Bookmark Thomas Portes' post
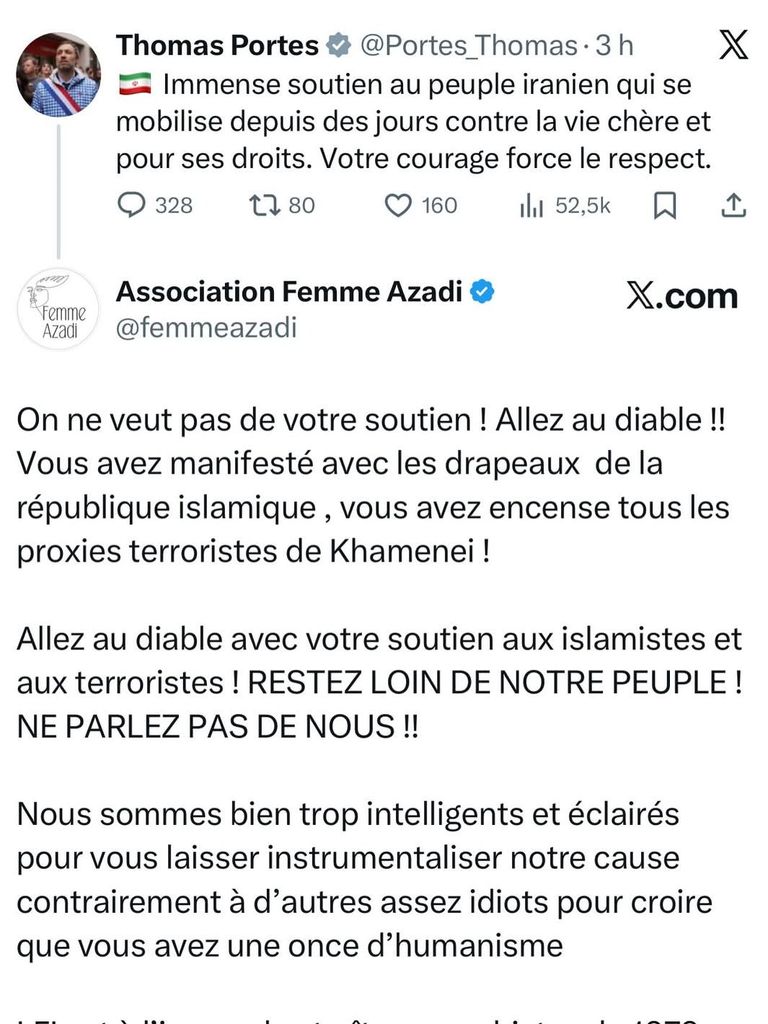Viewport: 768px width, 1024px height. tap(665, 205)
